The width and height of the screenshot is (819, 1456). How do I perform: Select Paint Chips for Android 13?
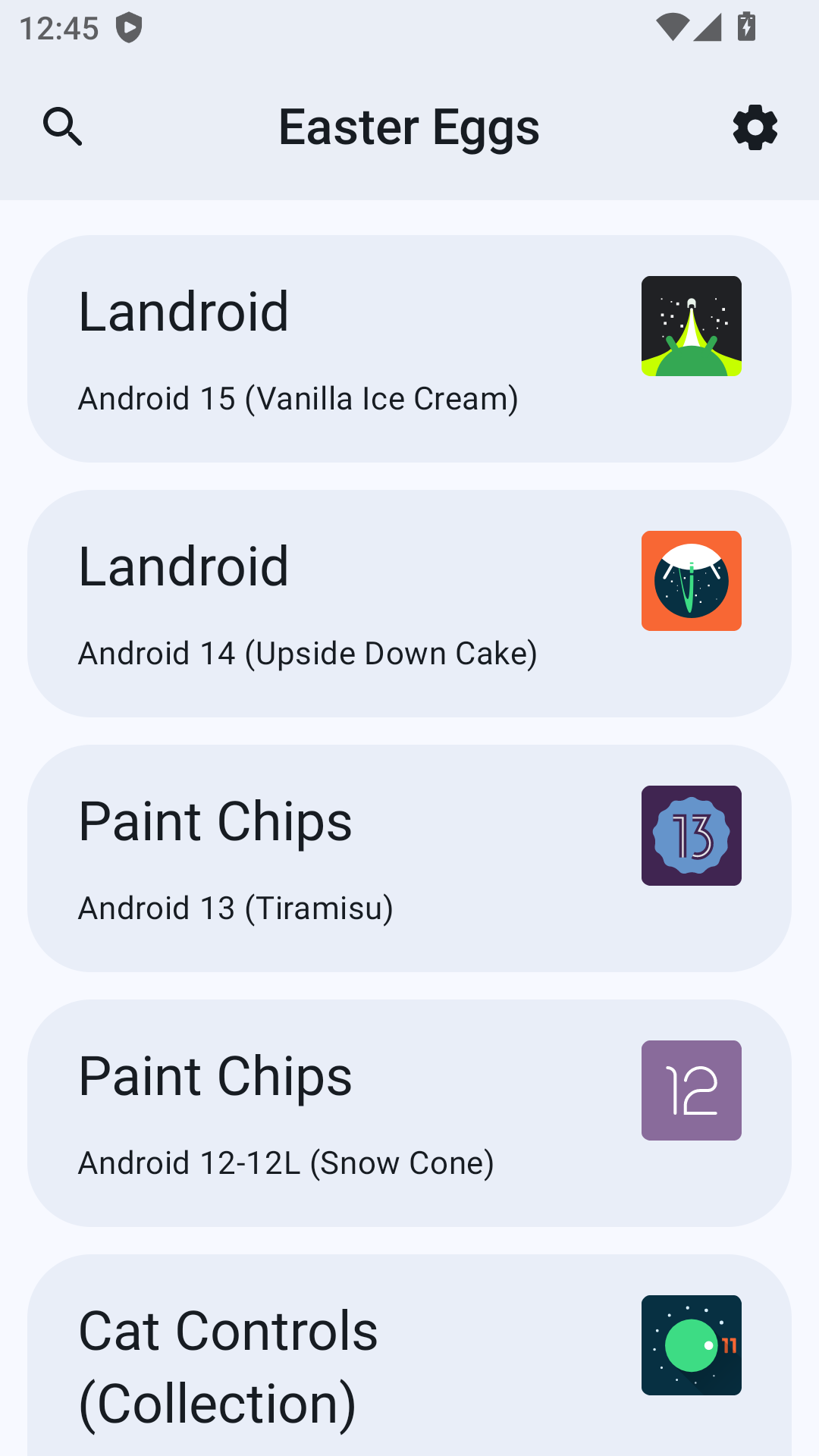point(409,858)
